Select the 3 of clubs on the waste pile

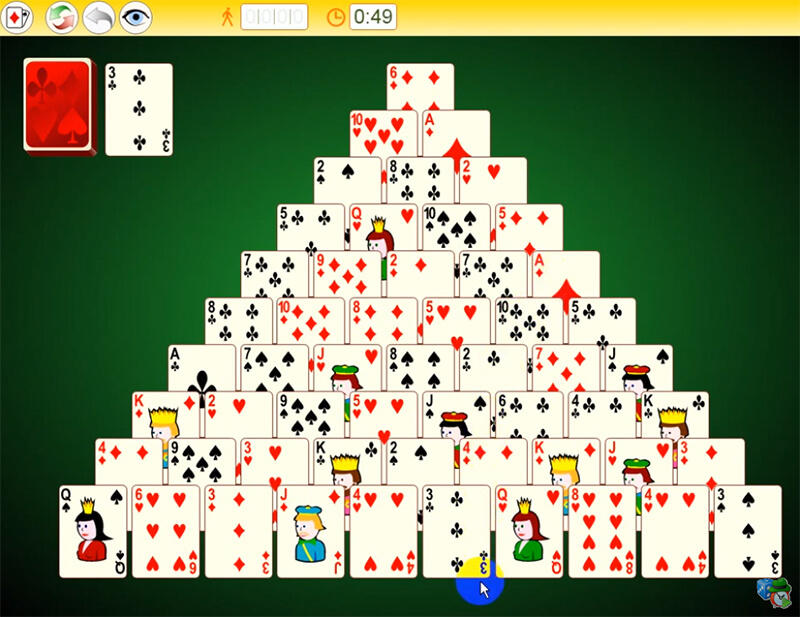pyautogui.click(x=139, y=109)
